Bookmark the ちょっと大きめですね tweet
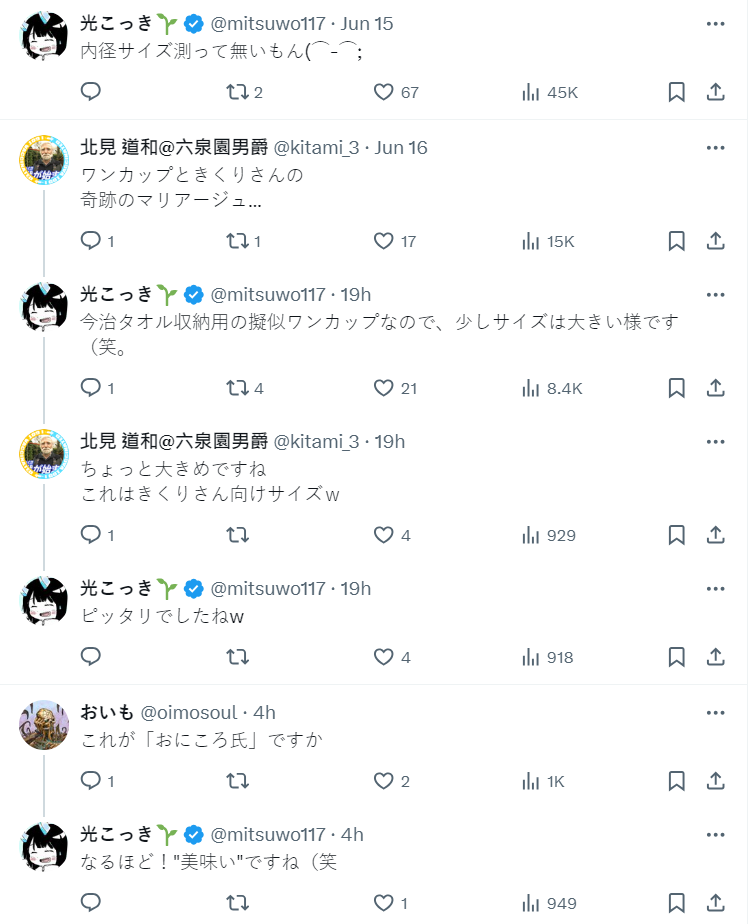This screenshot has height=924, width=753. point(676,535)
